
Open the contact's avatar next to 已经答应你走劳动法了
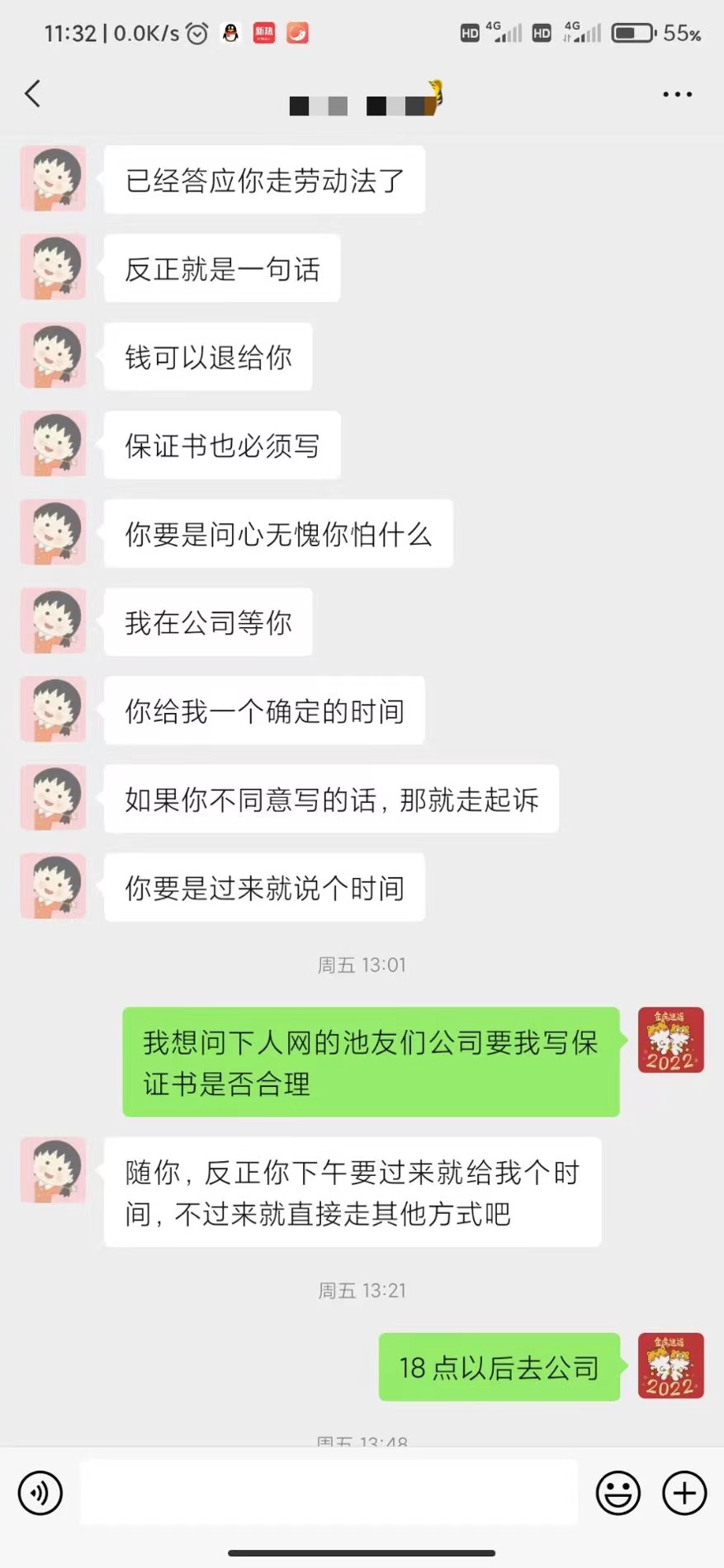click(x=53, y=179)
